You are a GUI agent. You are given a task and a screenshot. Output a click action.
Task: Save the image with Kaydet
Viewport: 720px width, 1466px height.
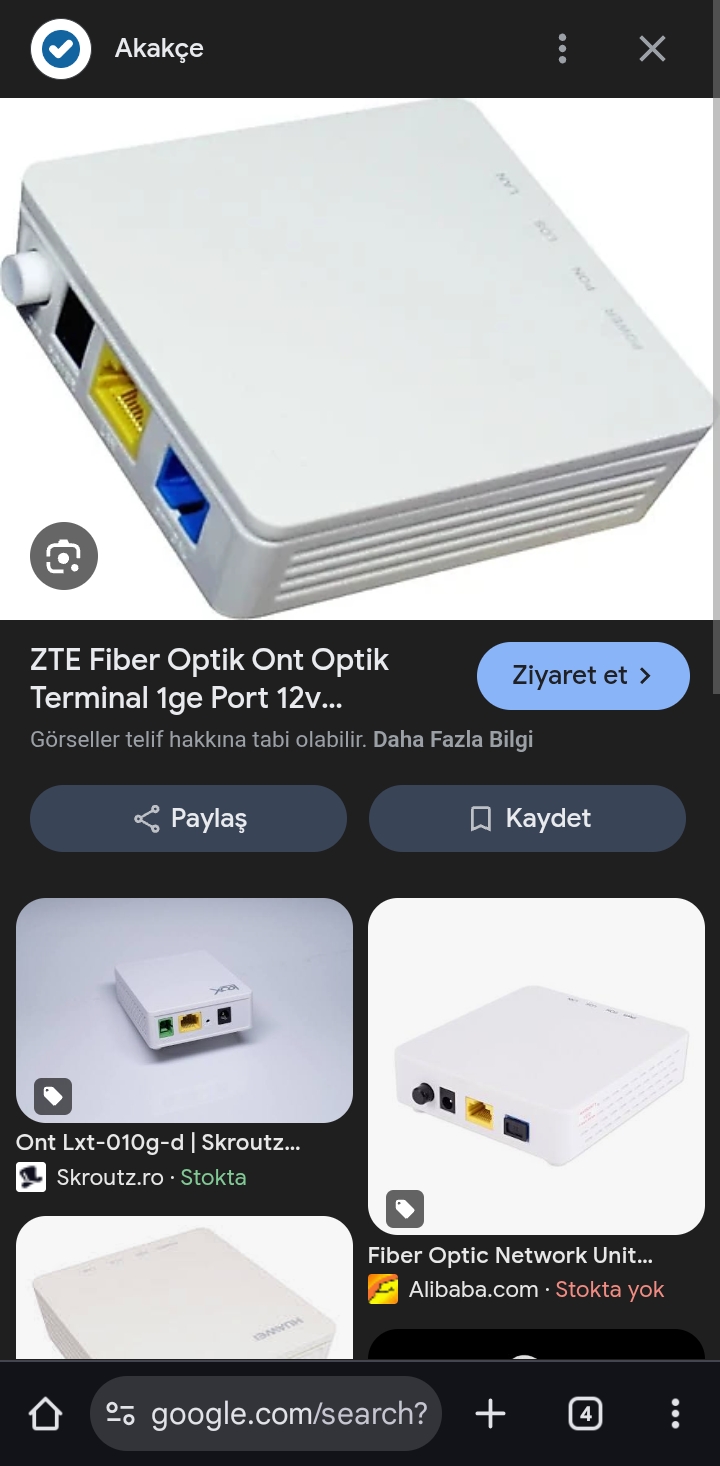tap(527, 818)
